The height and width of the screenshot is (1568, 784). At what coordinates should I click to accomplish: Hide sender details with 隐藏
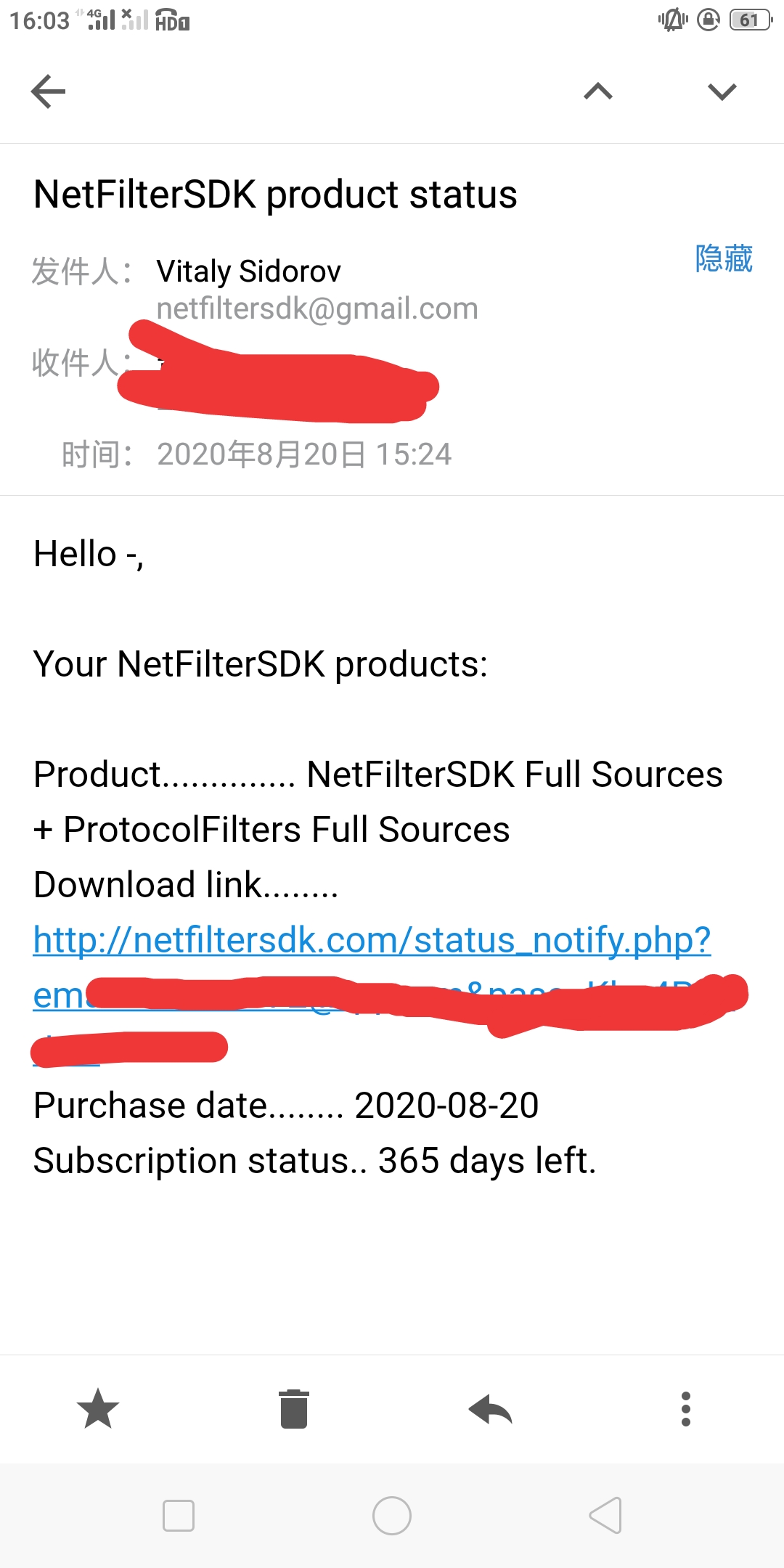pyautogui.click(x=724, y=258)
